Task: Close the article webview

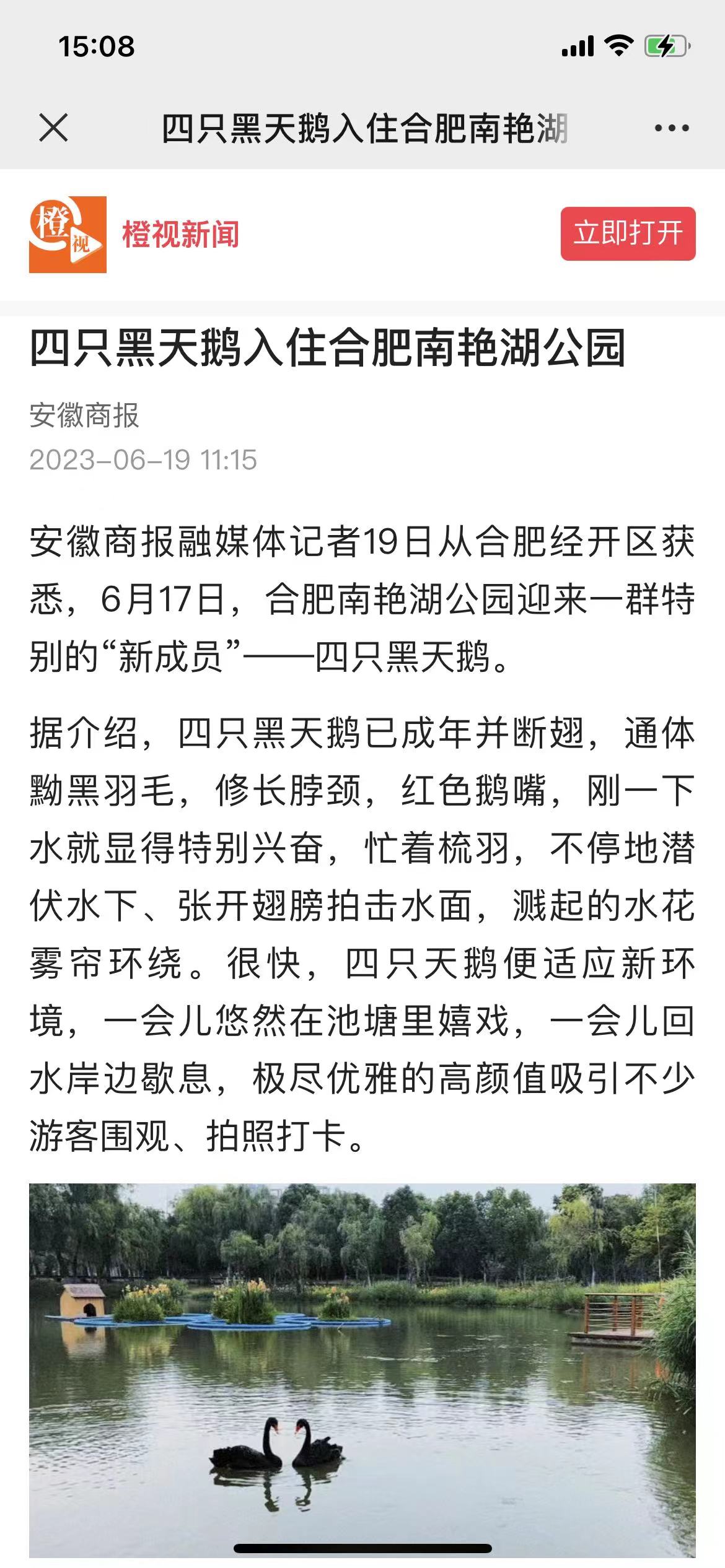Action: pos(53,128)
